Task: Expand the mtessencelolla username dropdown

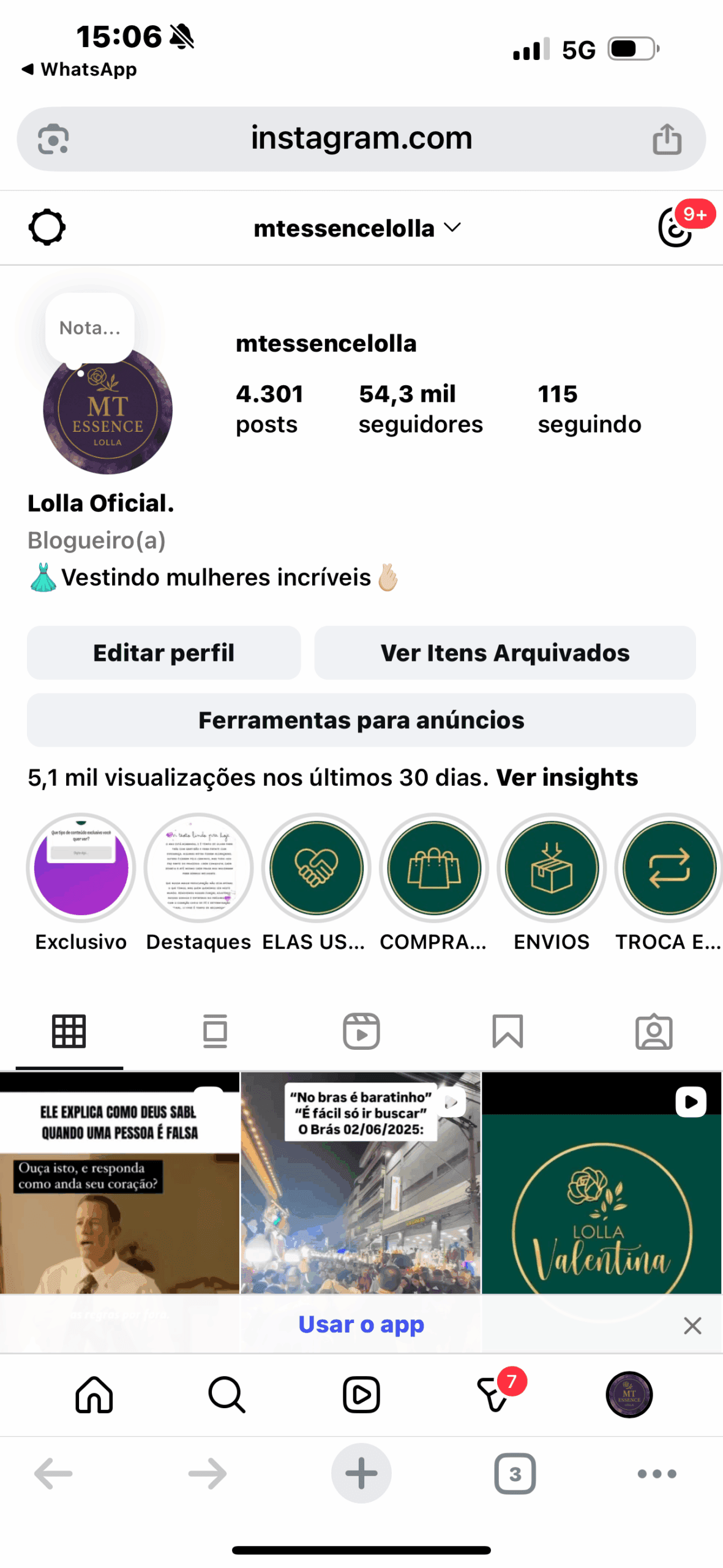Action: pyautogui.click(x=452, y=227)
